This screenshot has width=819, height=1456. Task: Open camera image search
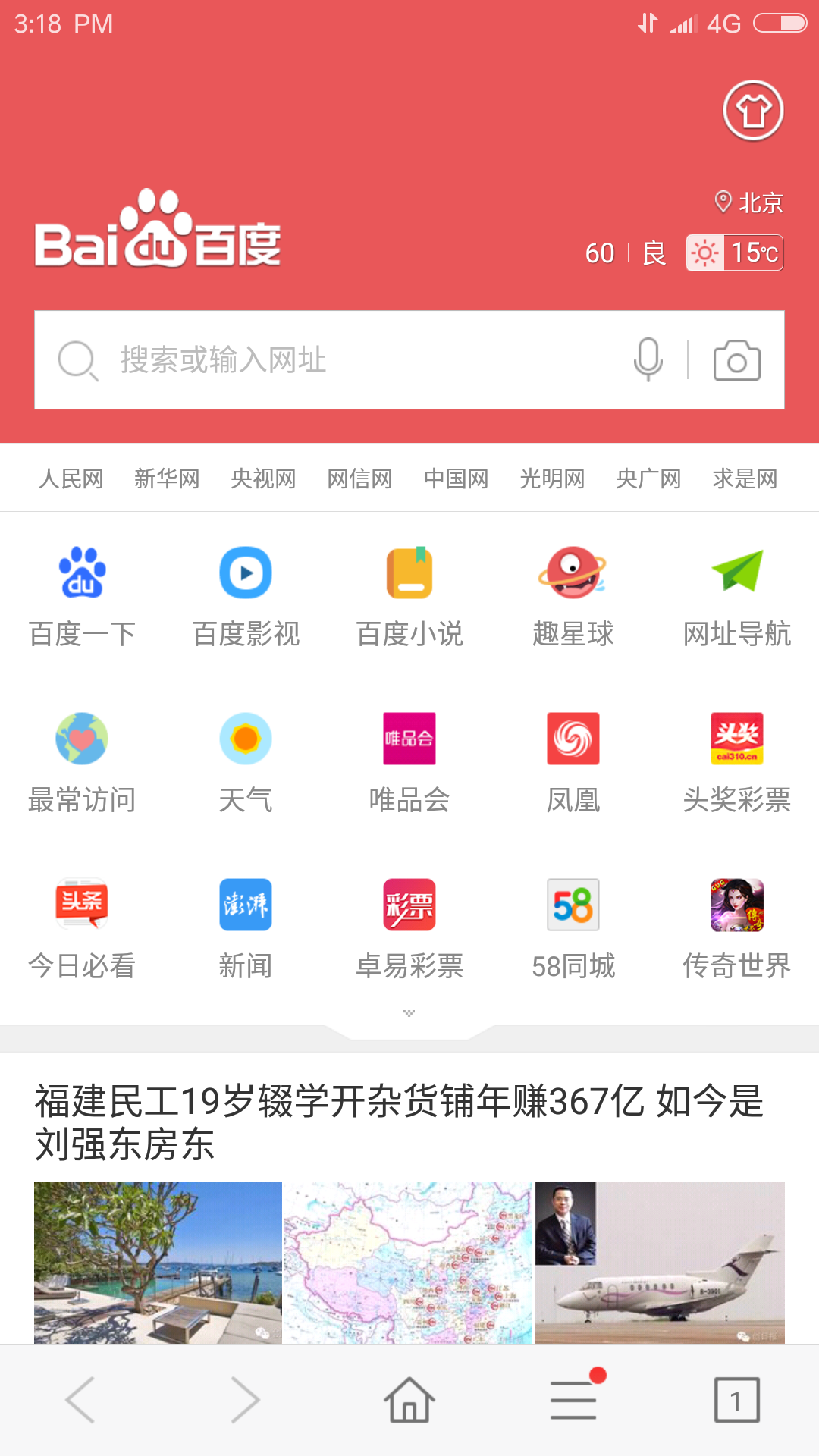pos(736,360)
